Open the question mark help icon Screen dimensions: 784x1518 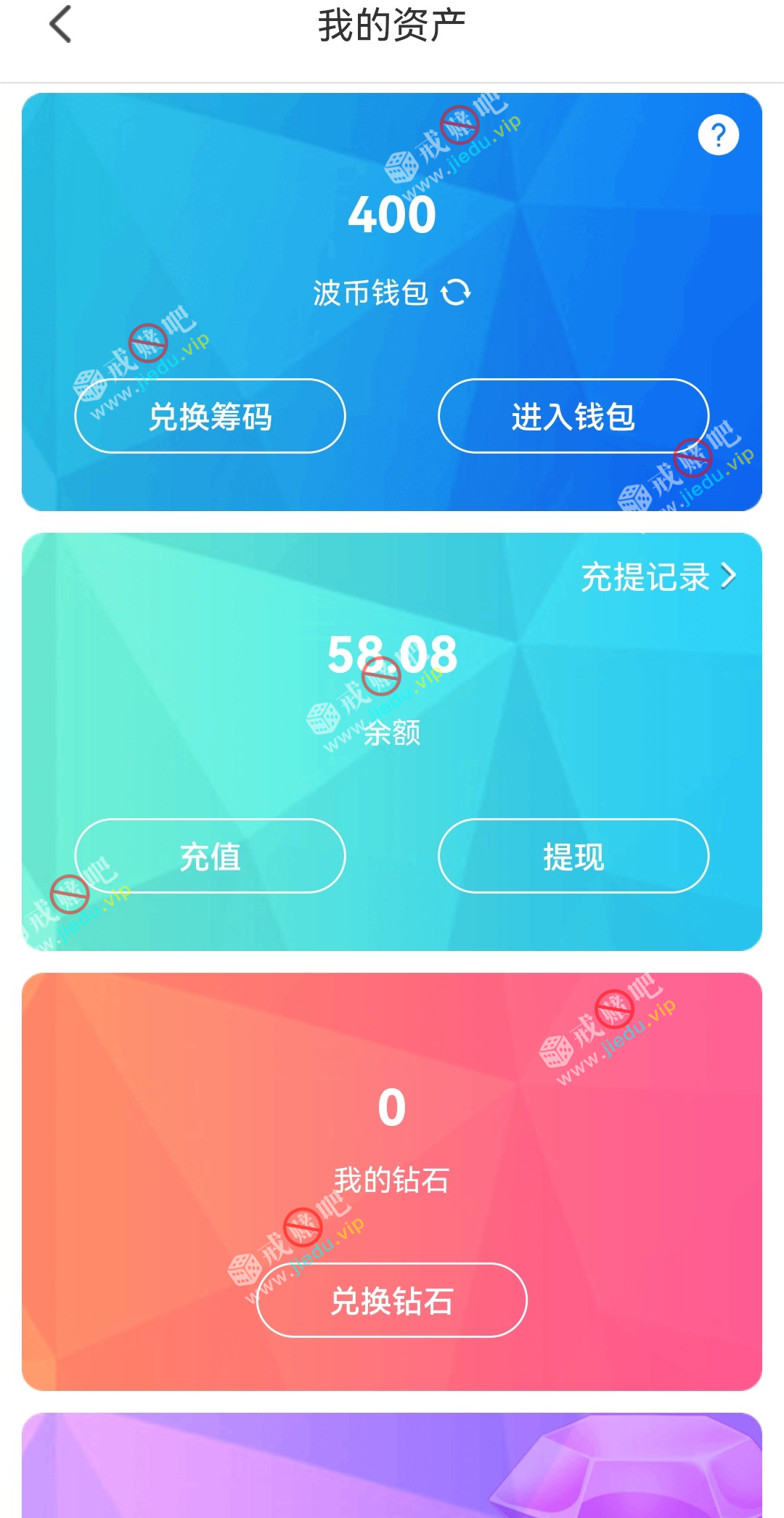718,135
